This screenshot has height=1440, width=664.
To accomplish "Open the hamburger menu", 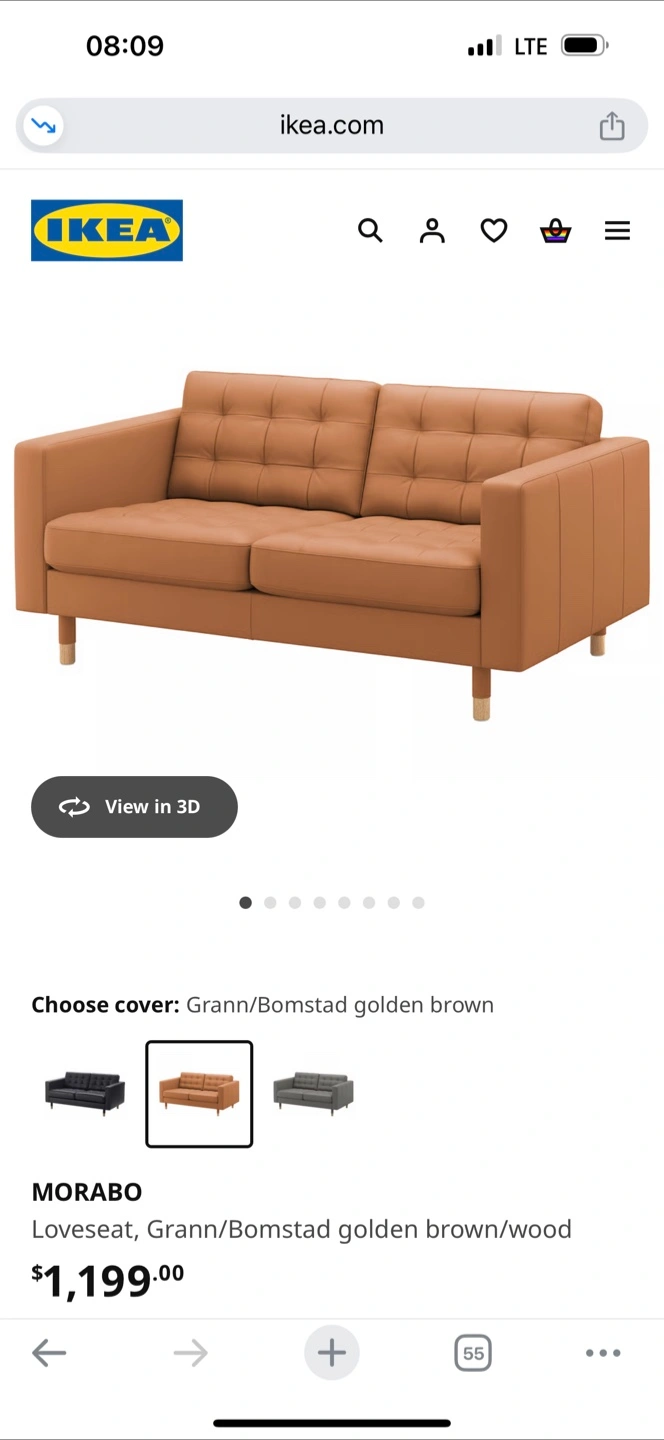I will (617, 231).
